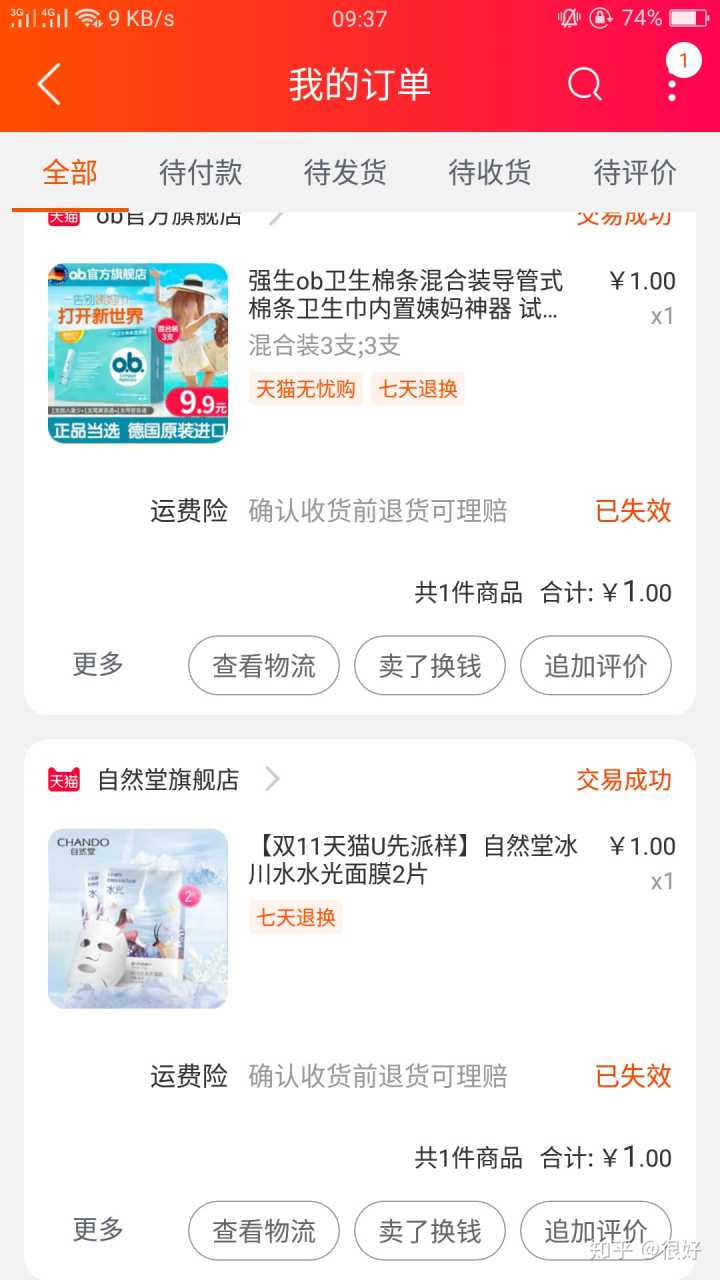Tap 更多 under the ob order

(x=98, y=664)
